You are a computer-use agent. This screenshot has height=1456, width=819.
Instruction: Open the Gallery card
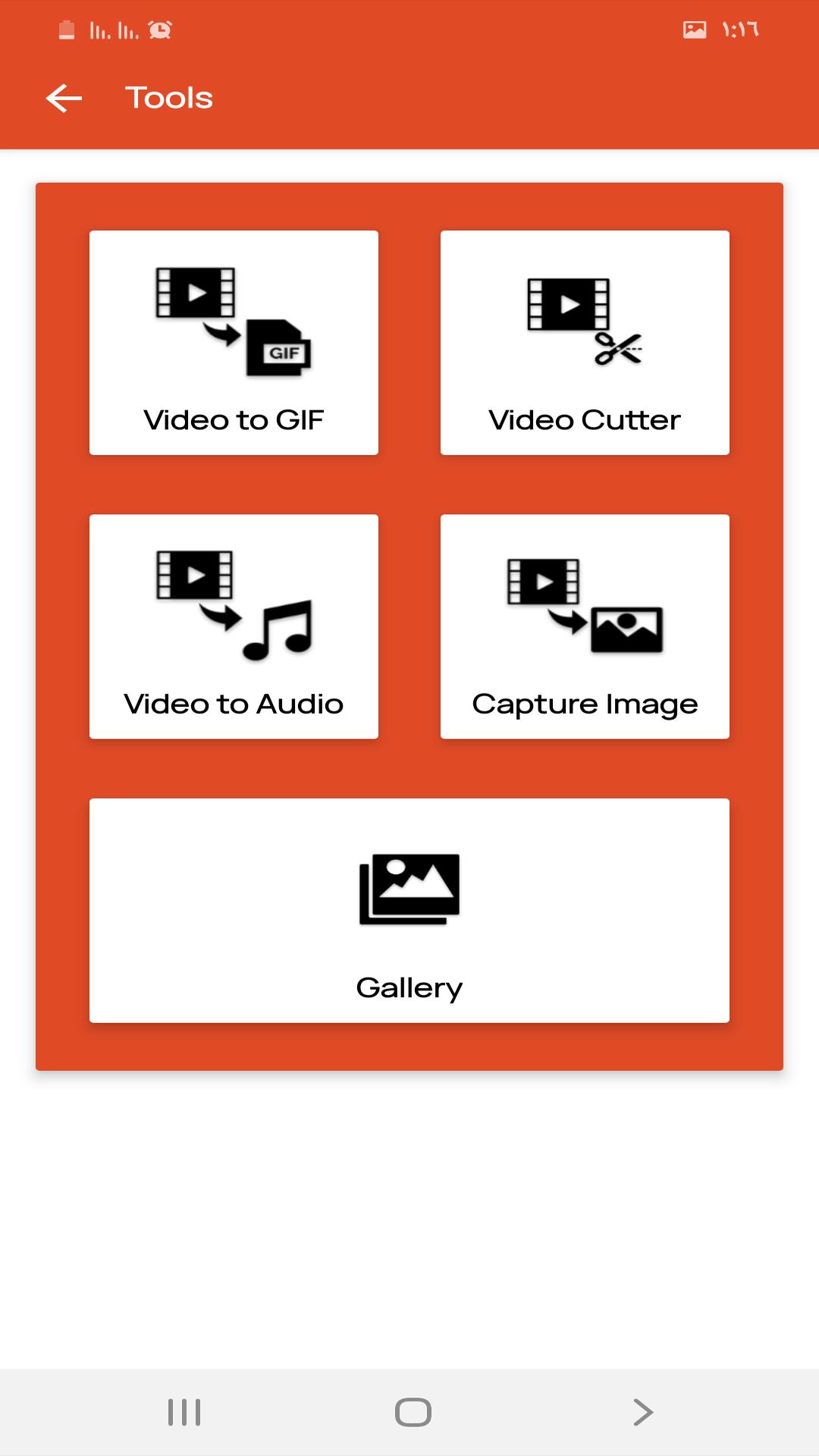click(409, 910)
